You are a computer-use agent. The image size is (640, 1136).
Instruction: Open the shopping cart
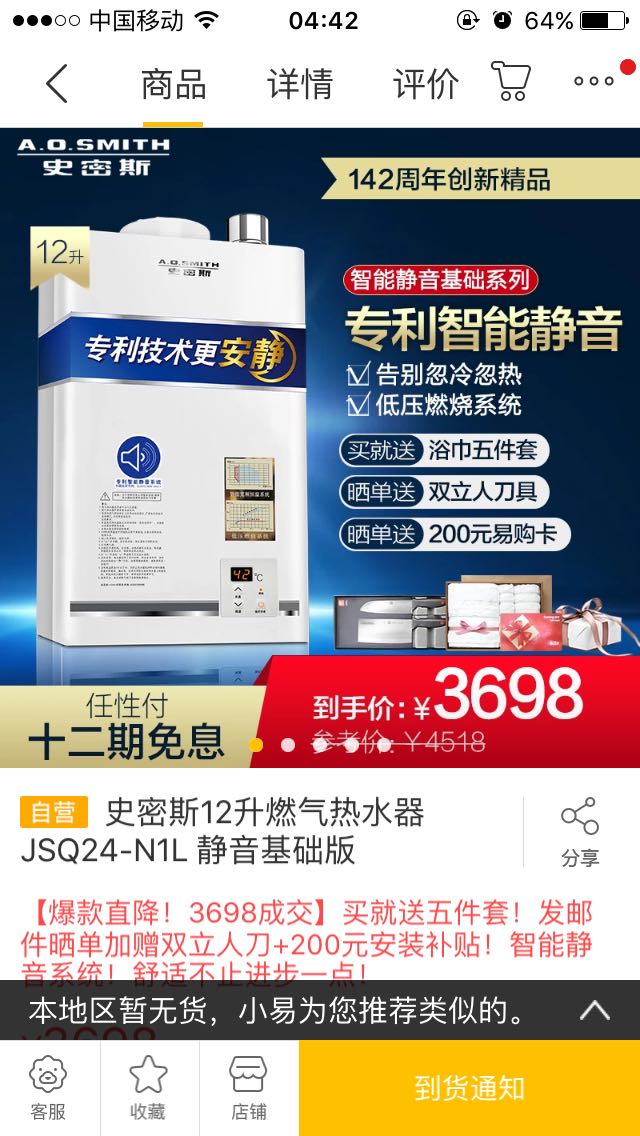pyautogui.click(x=510, y=81)
